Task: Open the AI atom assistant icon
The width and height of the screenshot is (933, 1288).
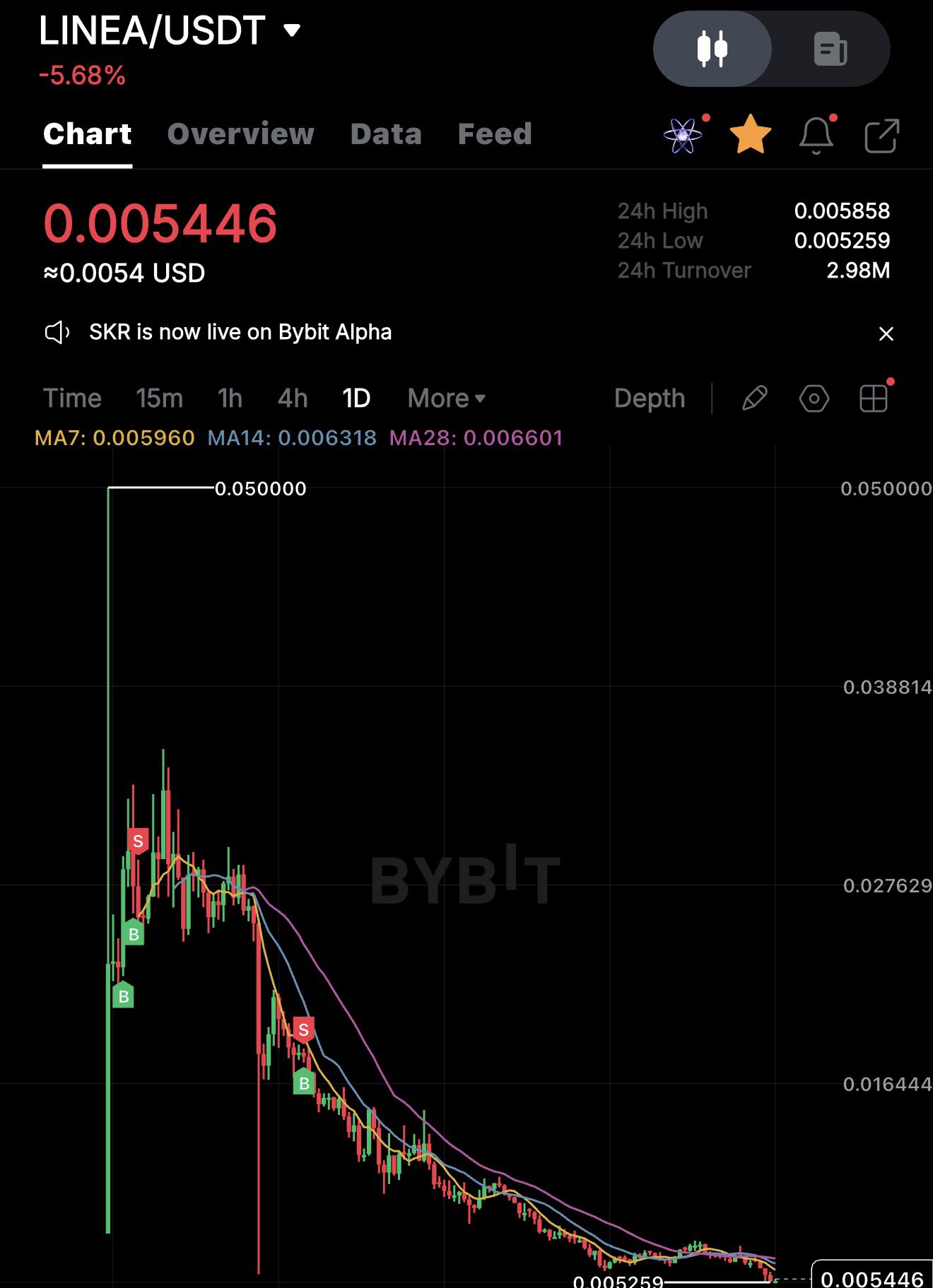Action: 683,135
